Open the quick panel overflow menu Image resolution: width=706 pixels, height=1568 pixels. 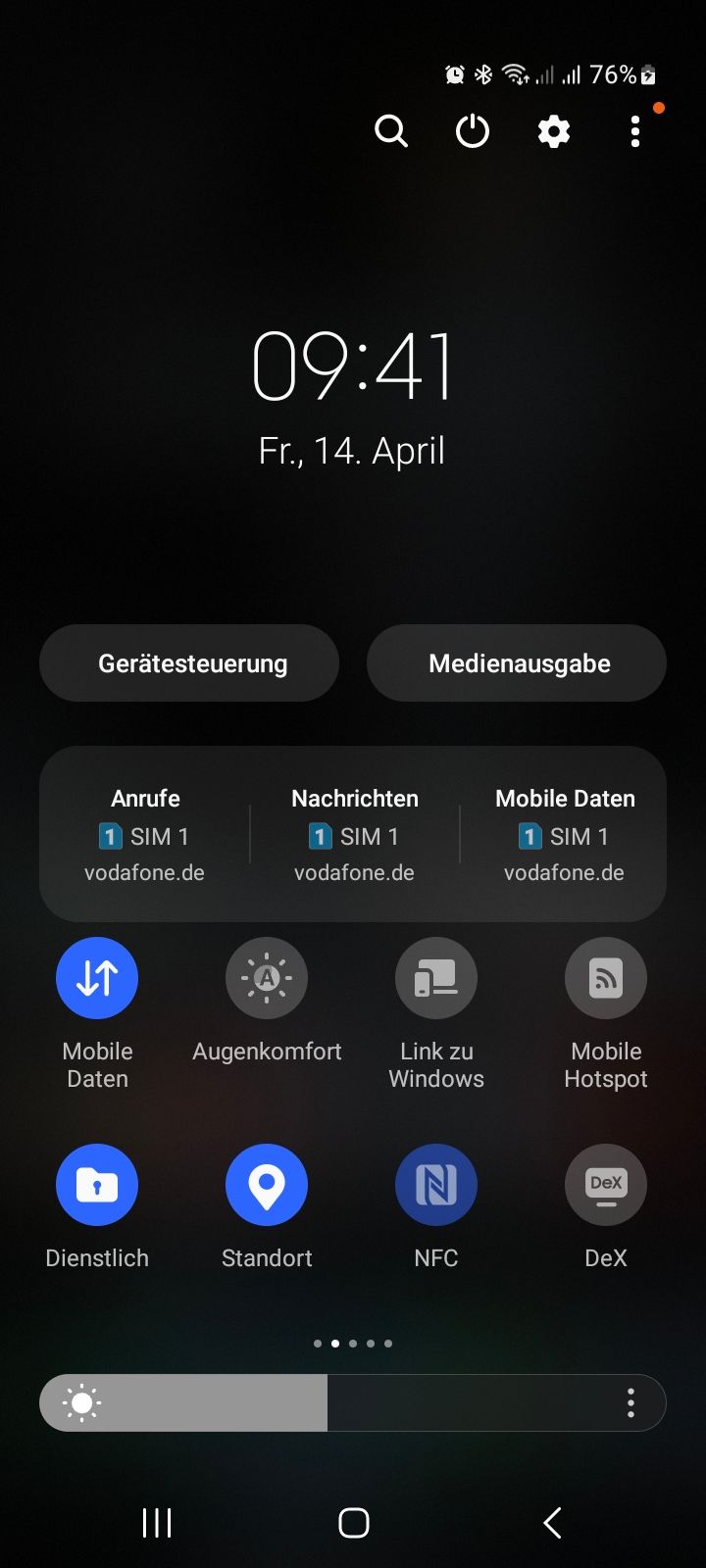click(635, 130)
